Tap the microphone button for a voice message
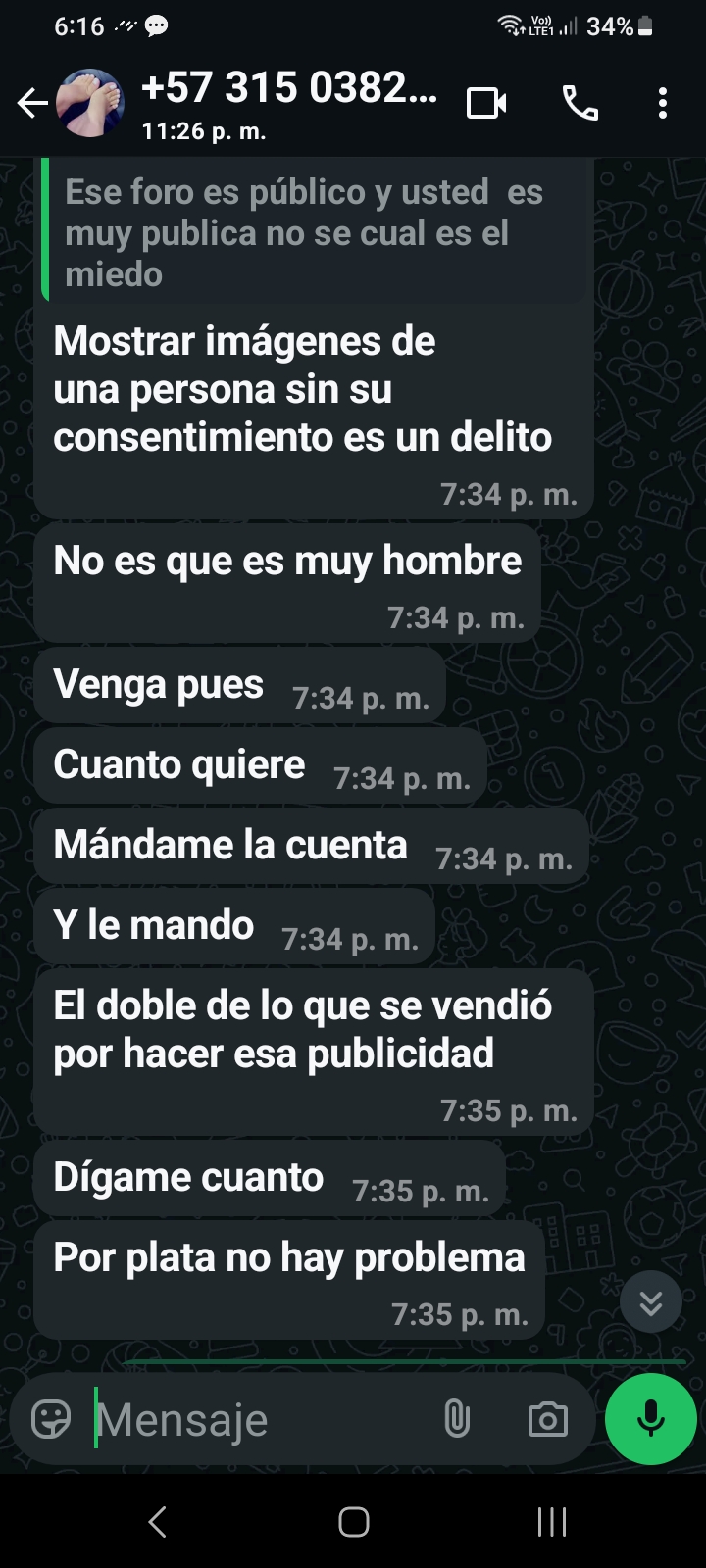Image resolution: width=706 pixels, height=1568 pixels. pos(651,1419)
